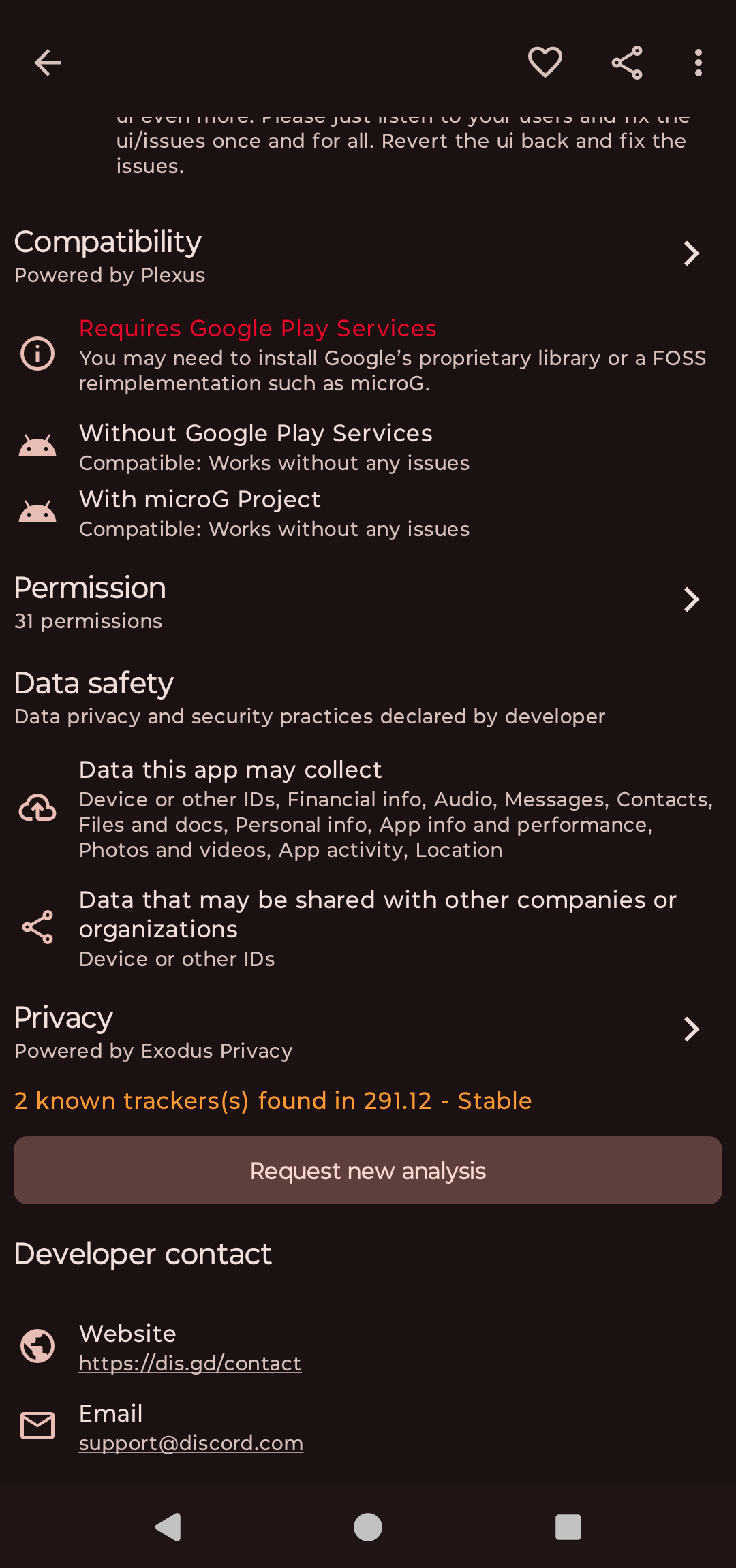Open the dis.gd/contact website link

[x=190, y=1364]
